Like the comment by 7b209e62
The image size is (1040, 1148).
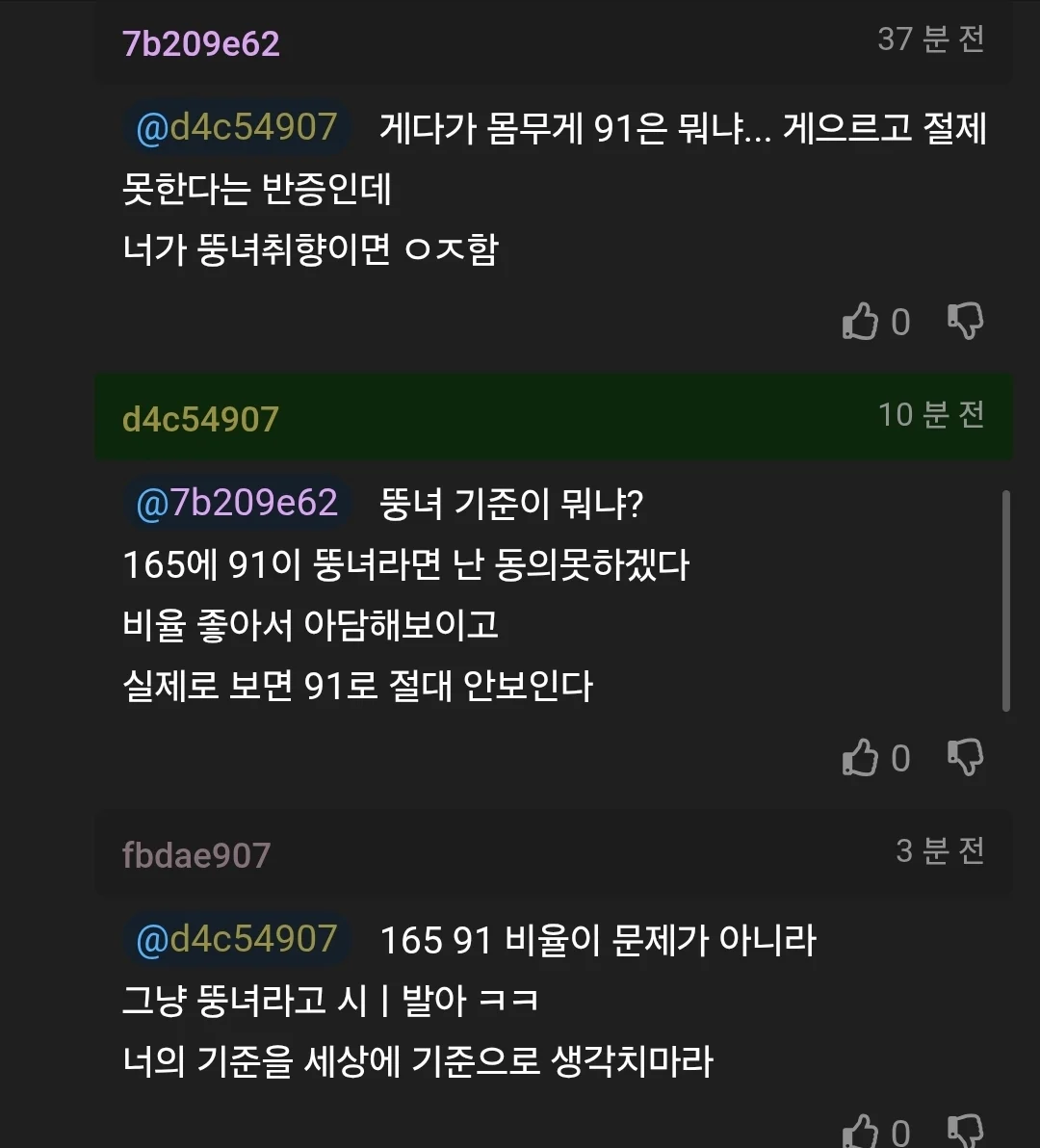click(x=860, y=322)
